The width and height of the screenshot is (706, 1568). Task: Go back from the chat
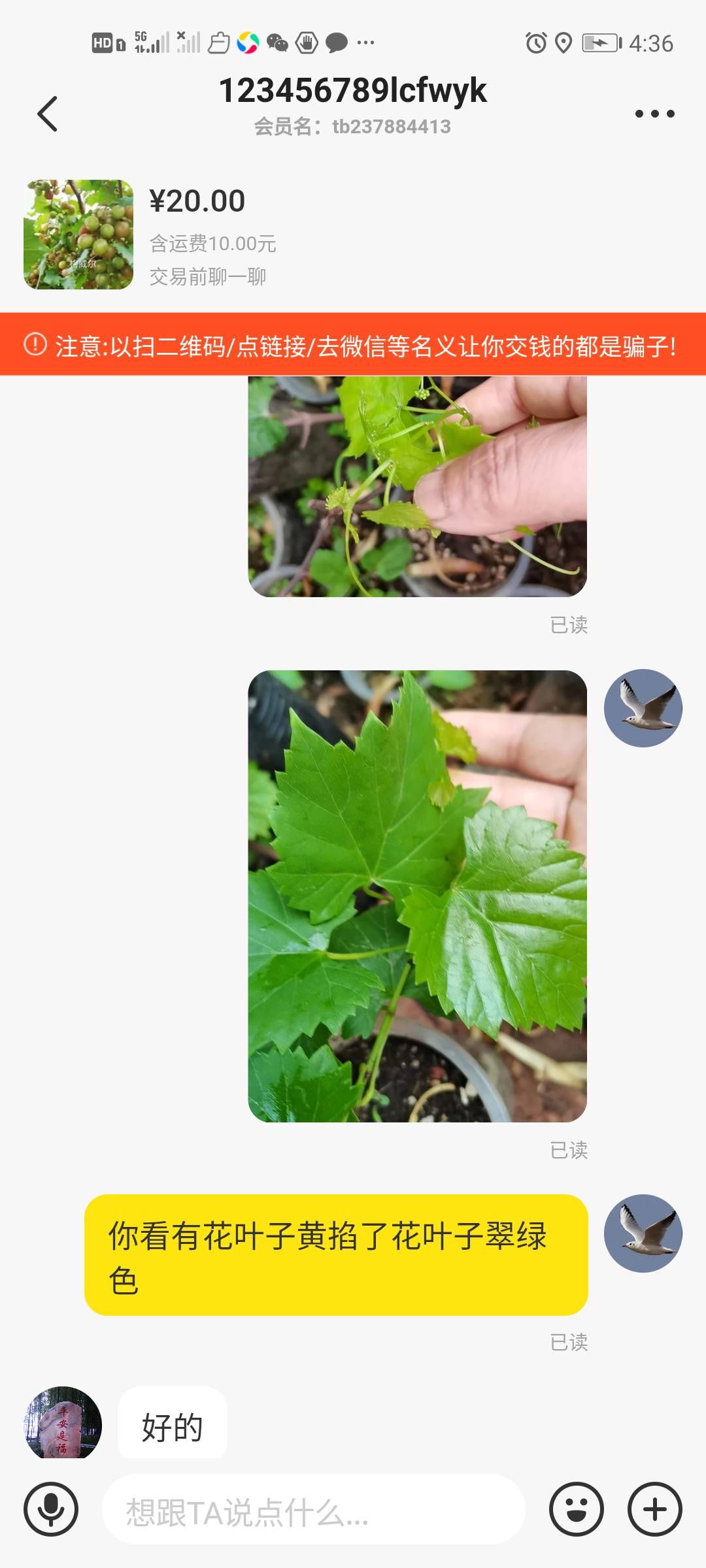48,114
